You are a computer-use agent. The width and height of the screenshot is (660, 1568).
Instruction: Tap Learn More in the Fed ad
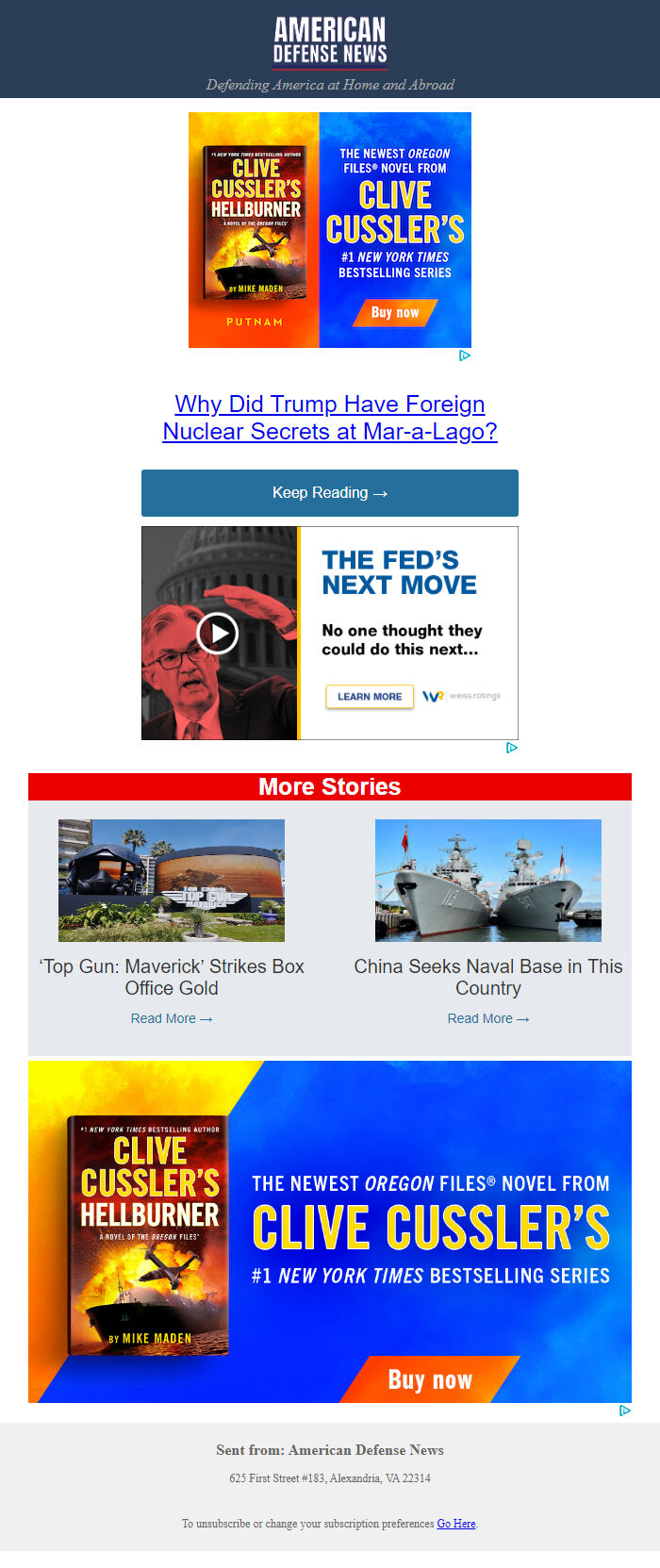[370, 697]
